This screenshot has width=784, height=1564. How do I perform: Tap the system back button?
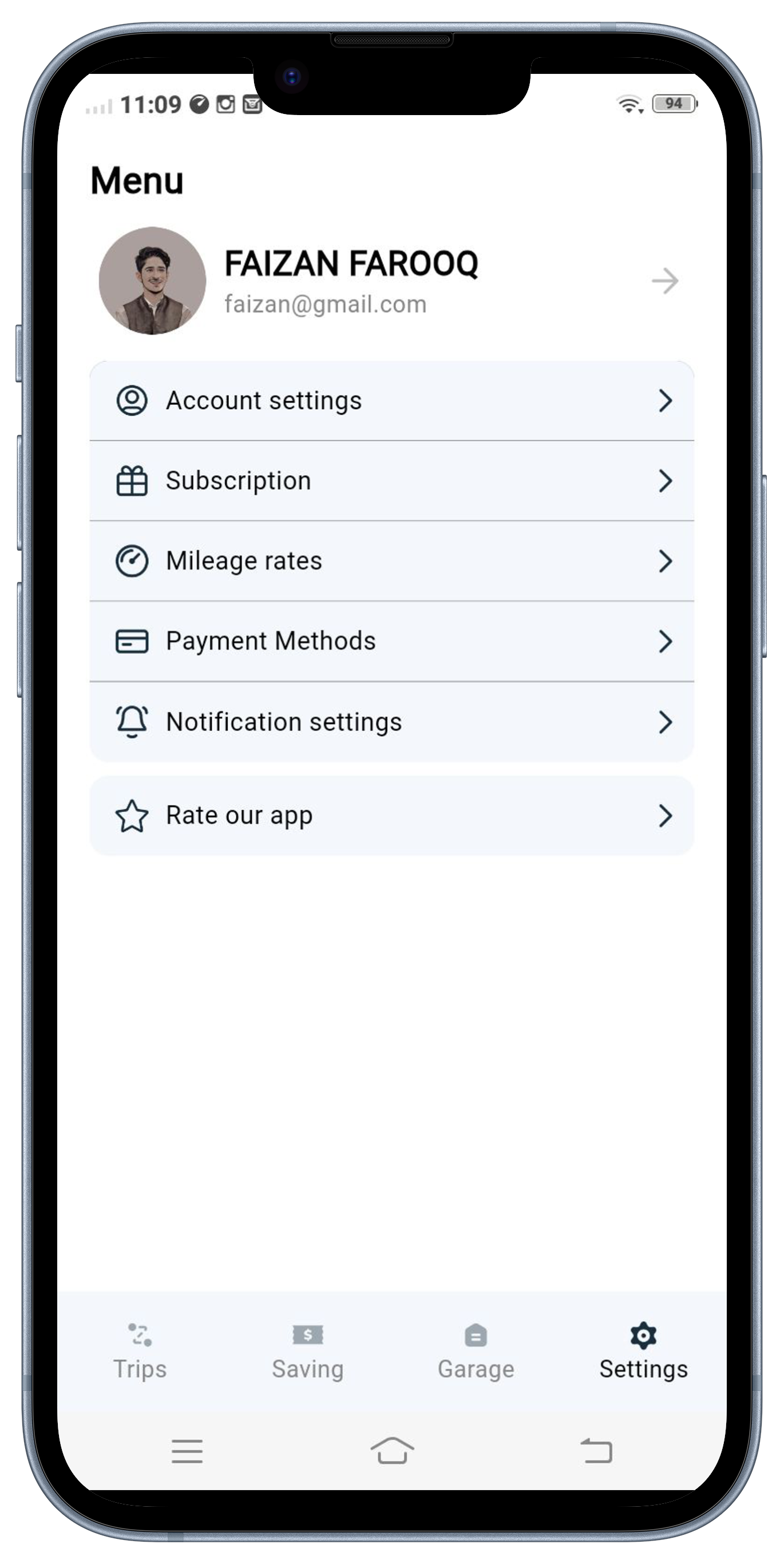[x=596, y=1451]
